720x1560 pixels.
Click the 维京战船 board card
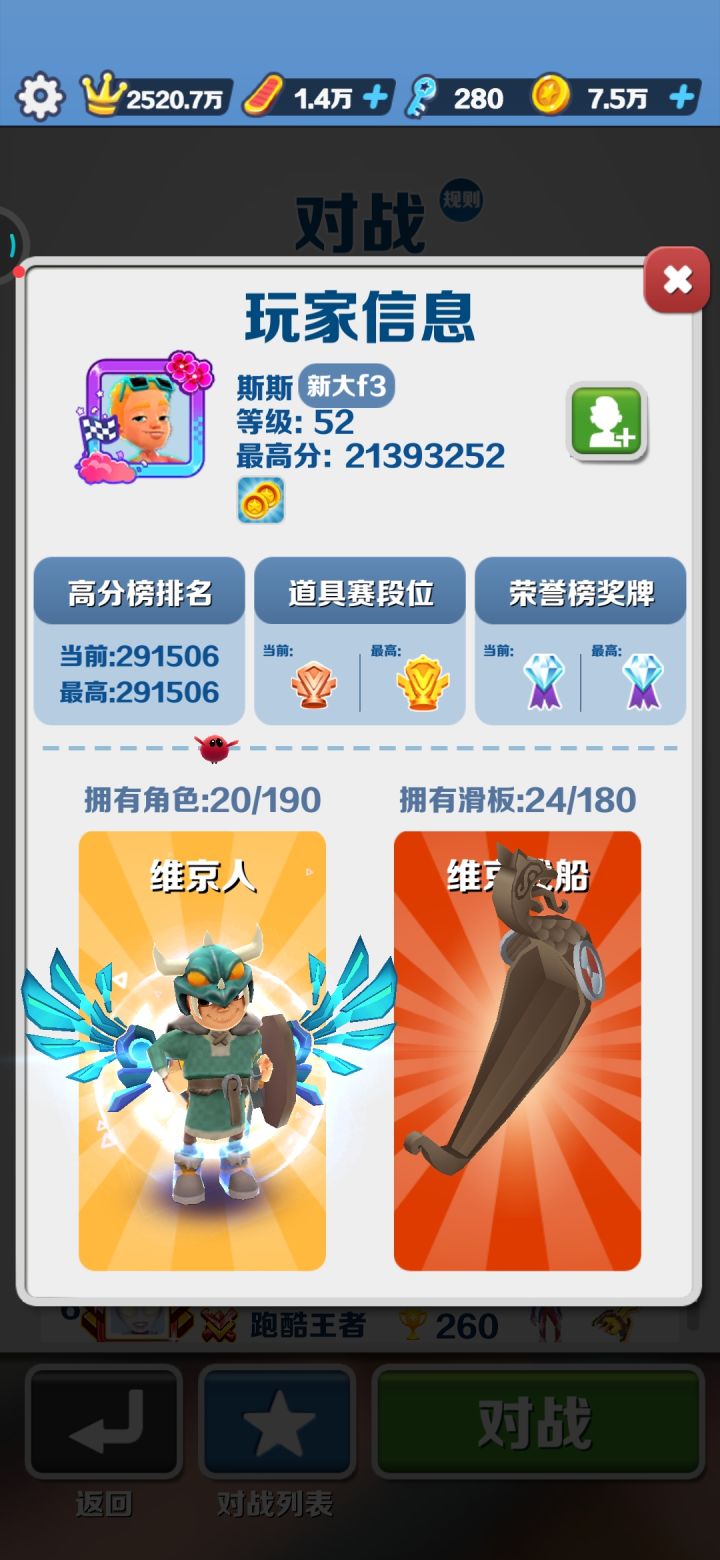pos(517,1050)
